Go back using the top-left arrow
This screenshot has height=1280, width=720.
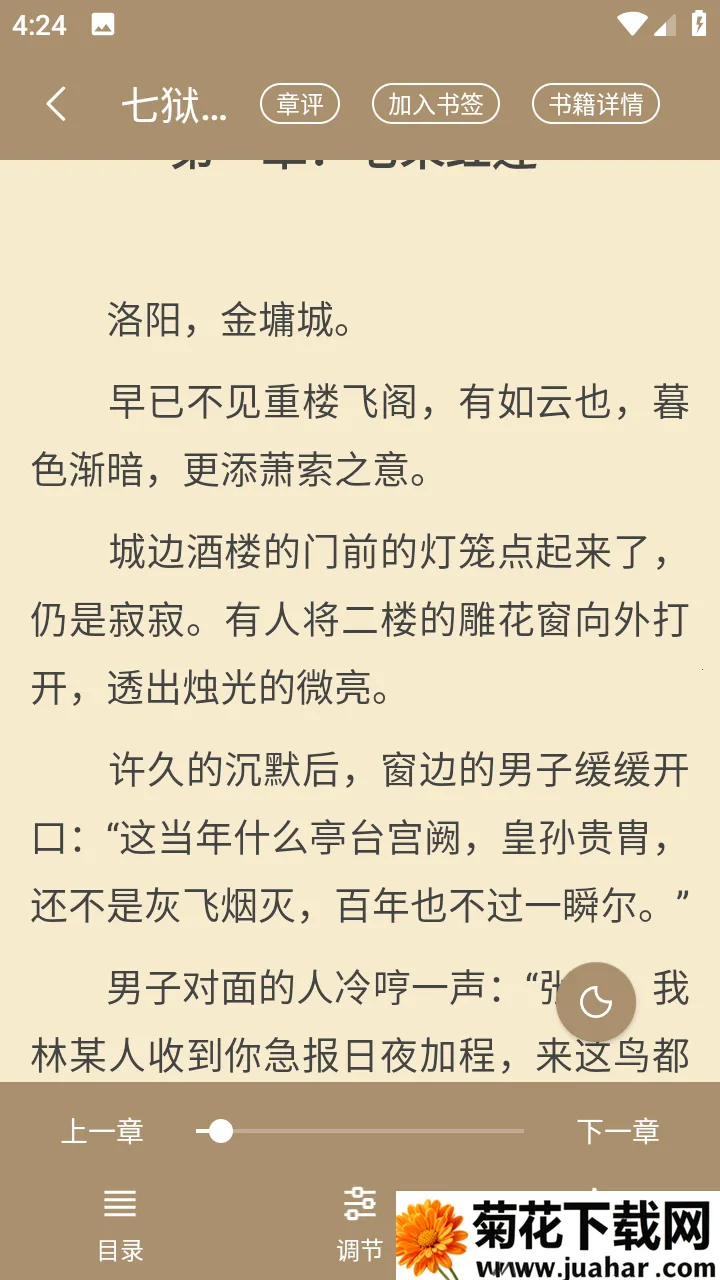pos(57,104)
